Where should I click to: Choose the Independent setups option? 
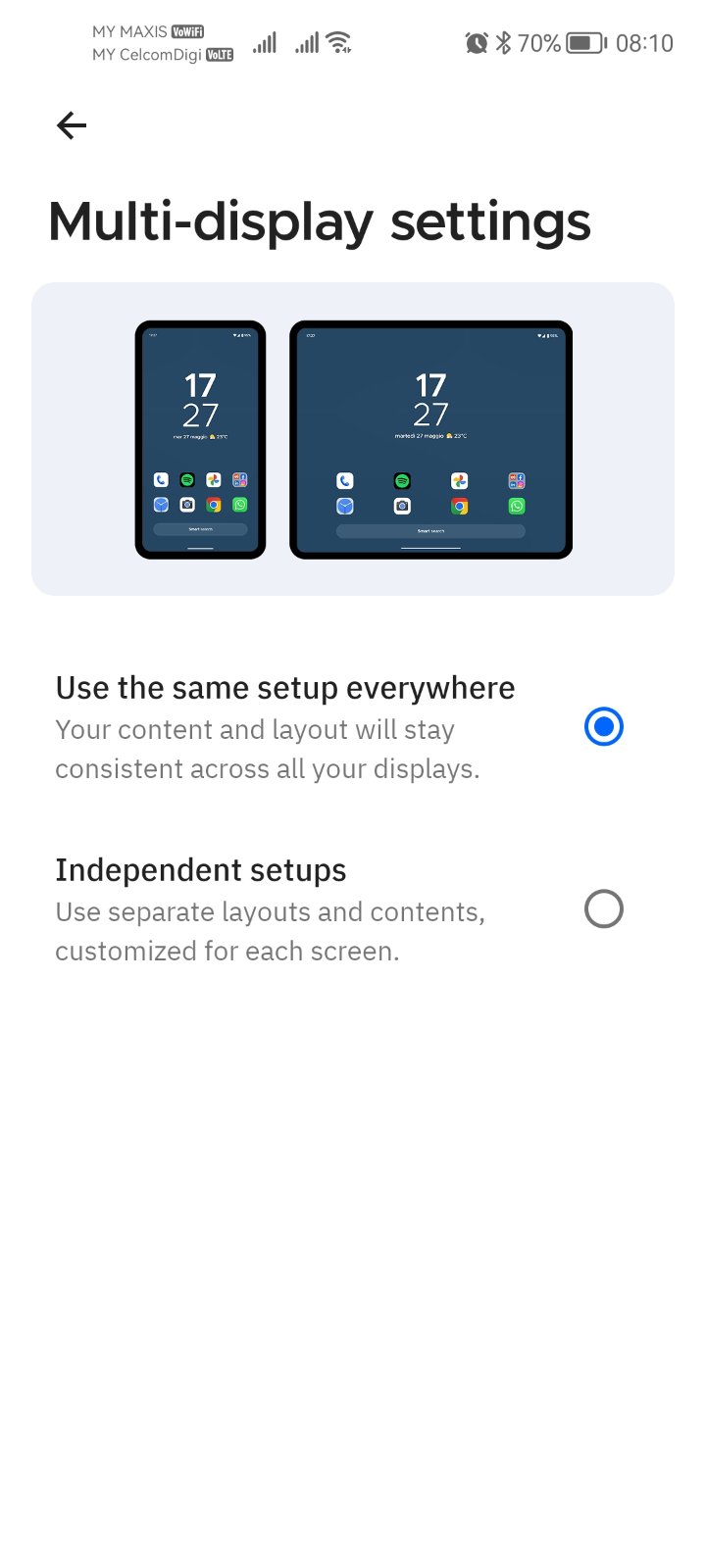click(x=603, y=909)
